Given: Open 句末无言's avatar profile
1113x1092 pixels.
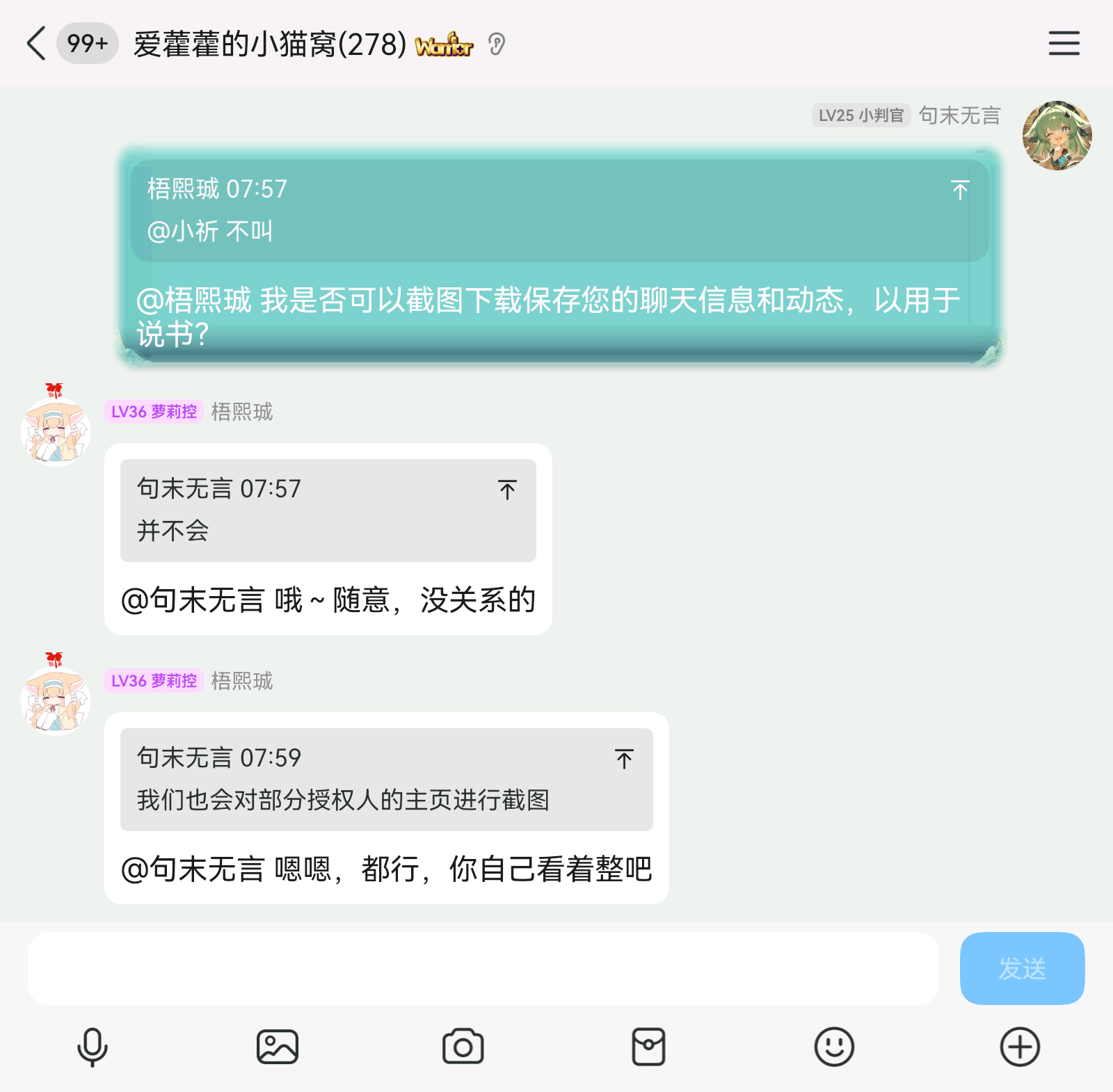Looking at the screenshot, I should pos(1056,136).
